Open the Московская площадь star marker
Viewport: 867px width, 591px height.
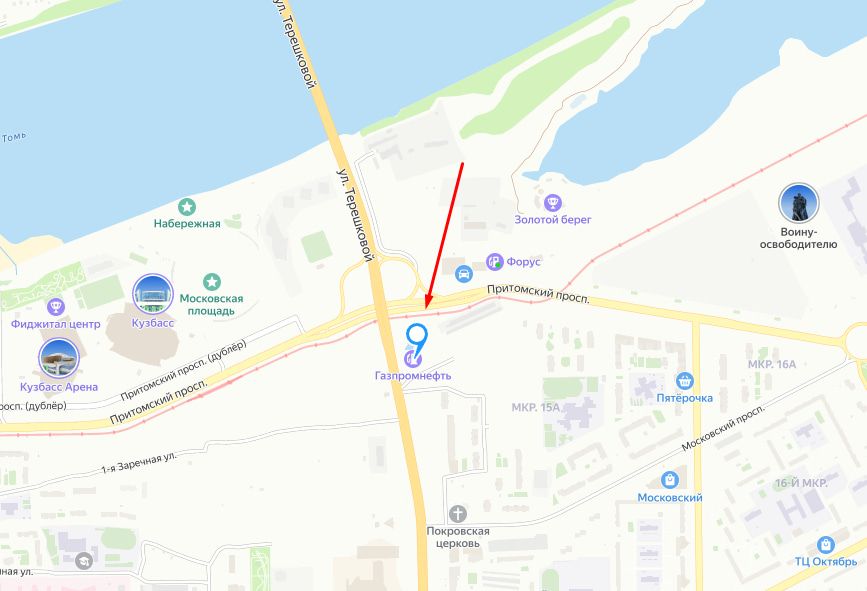point(212,282)
